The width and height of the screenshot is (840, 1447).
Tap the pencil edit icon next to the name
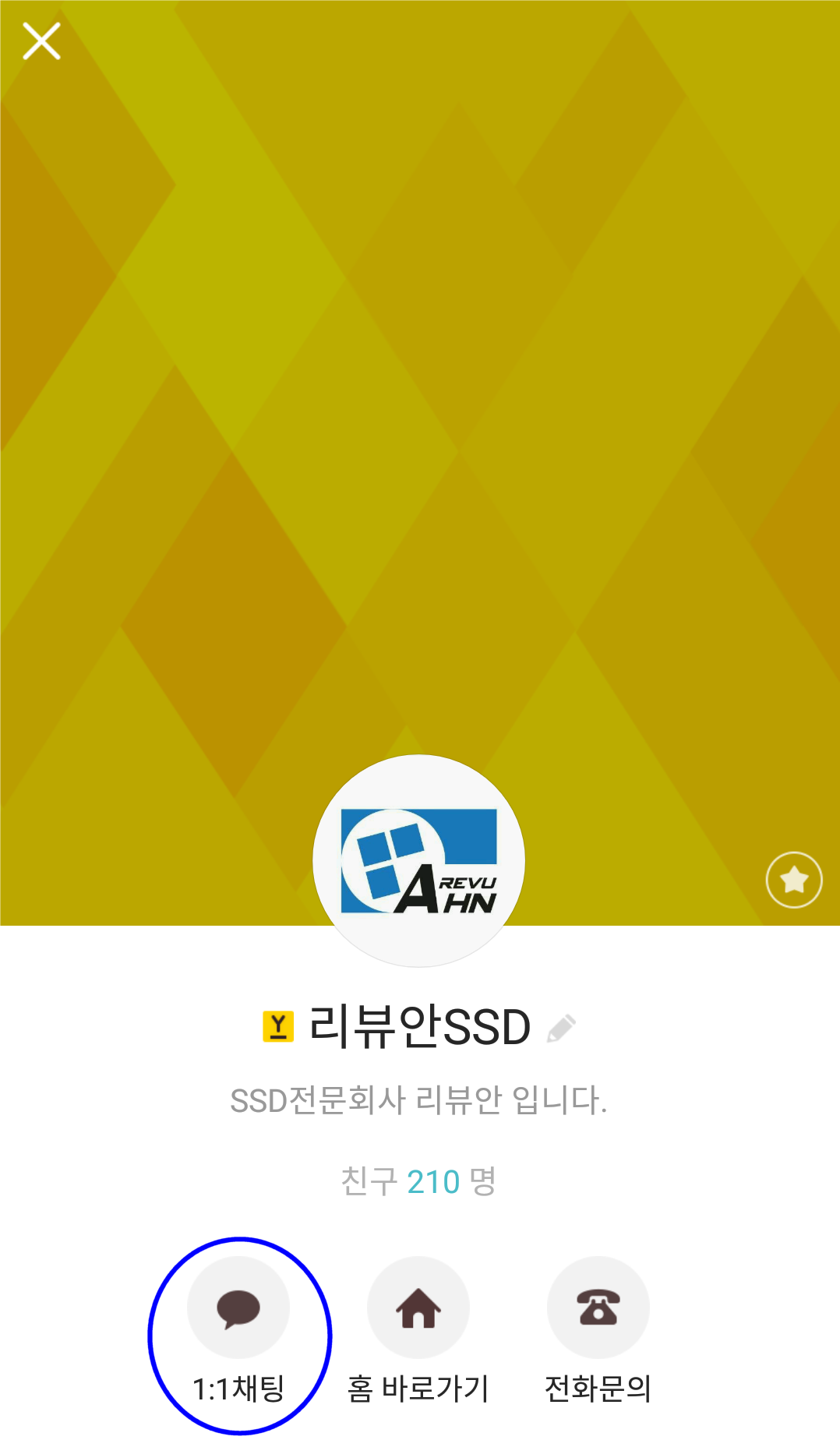tap(563, 1026)
